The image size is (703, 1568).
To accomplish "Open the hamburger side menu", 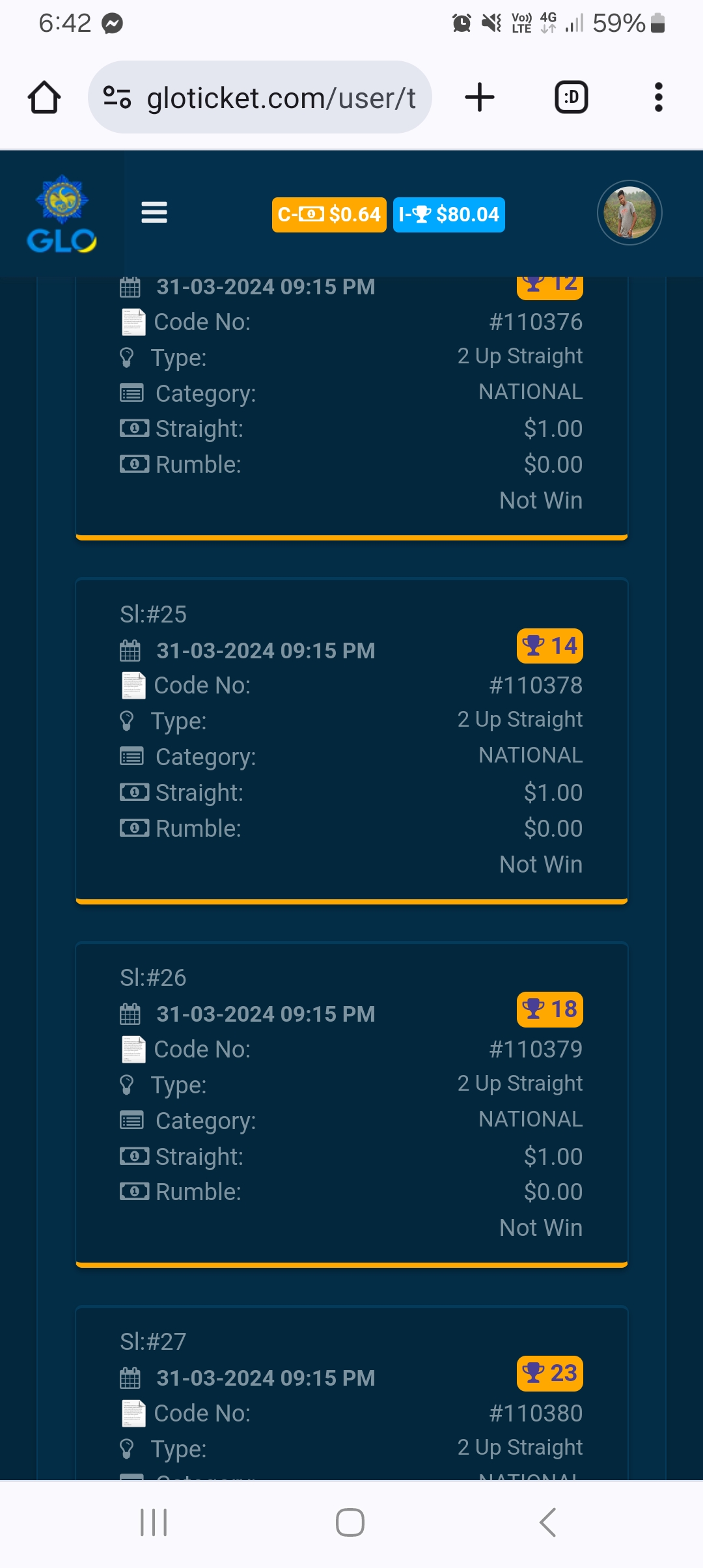I will (154, 213).
